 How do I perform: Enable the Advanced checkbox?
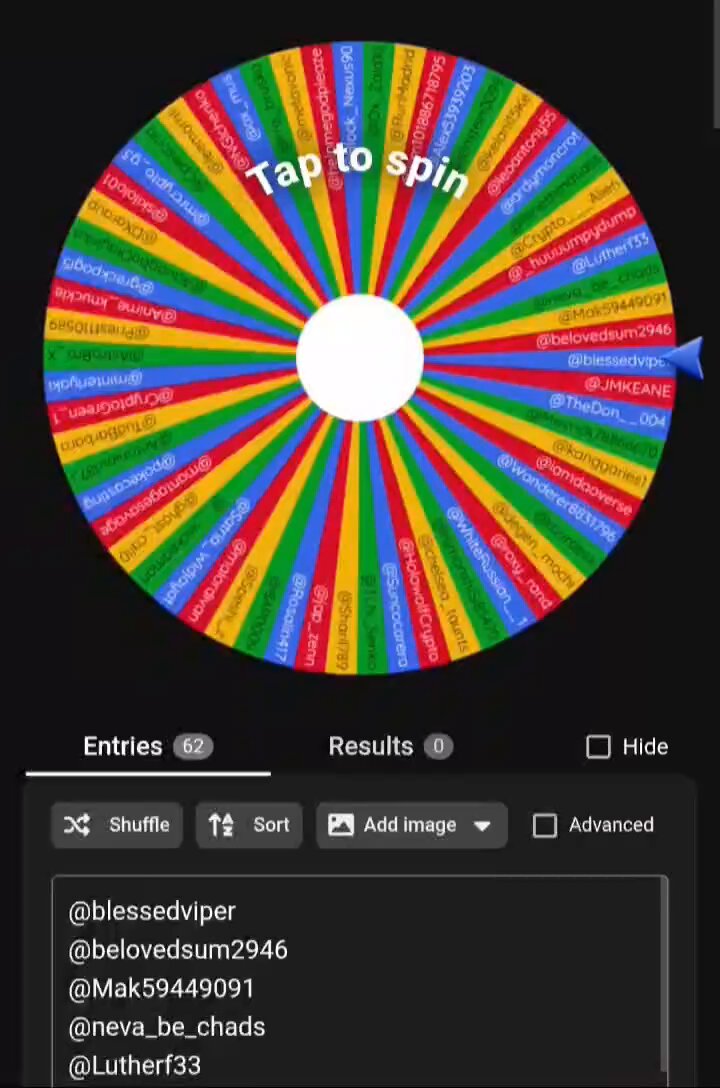click(x=545, y=825)
